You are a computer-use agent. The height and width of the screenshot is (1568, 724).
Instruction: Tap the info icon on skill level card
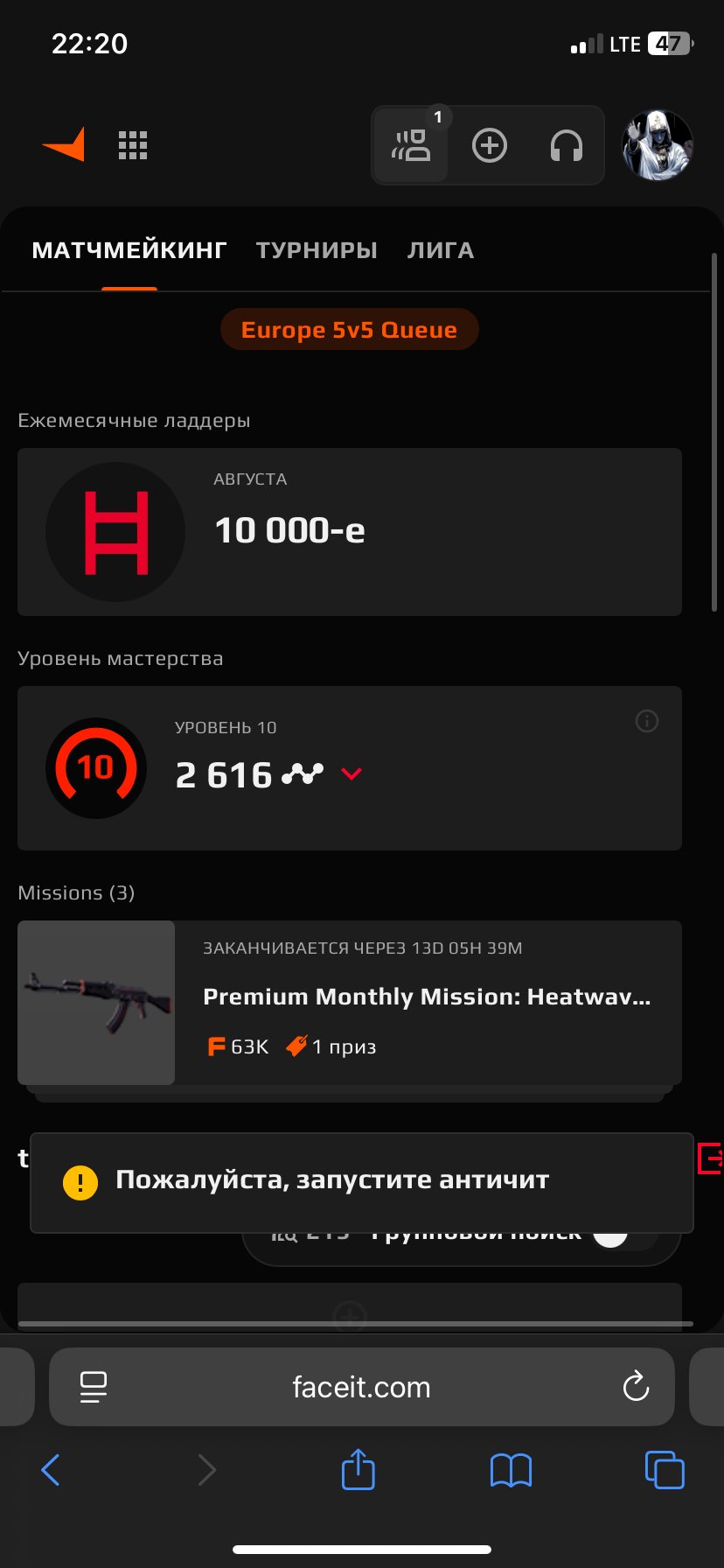click(x=647, y=721)
